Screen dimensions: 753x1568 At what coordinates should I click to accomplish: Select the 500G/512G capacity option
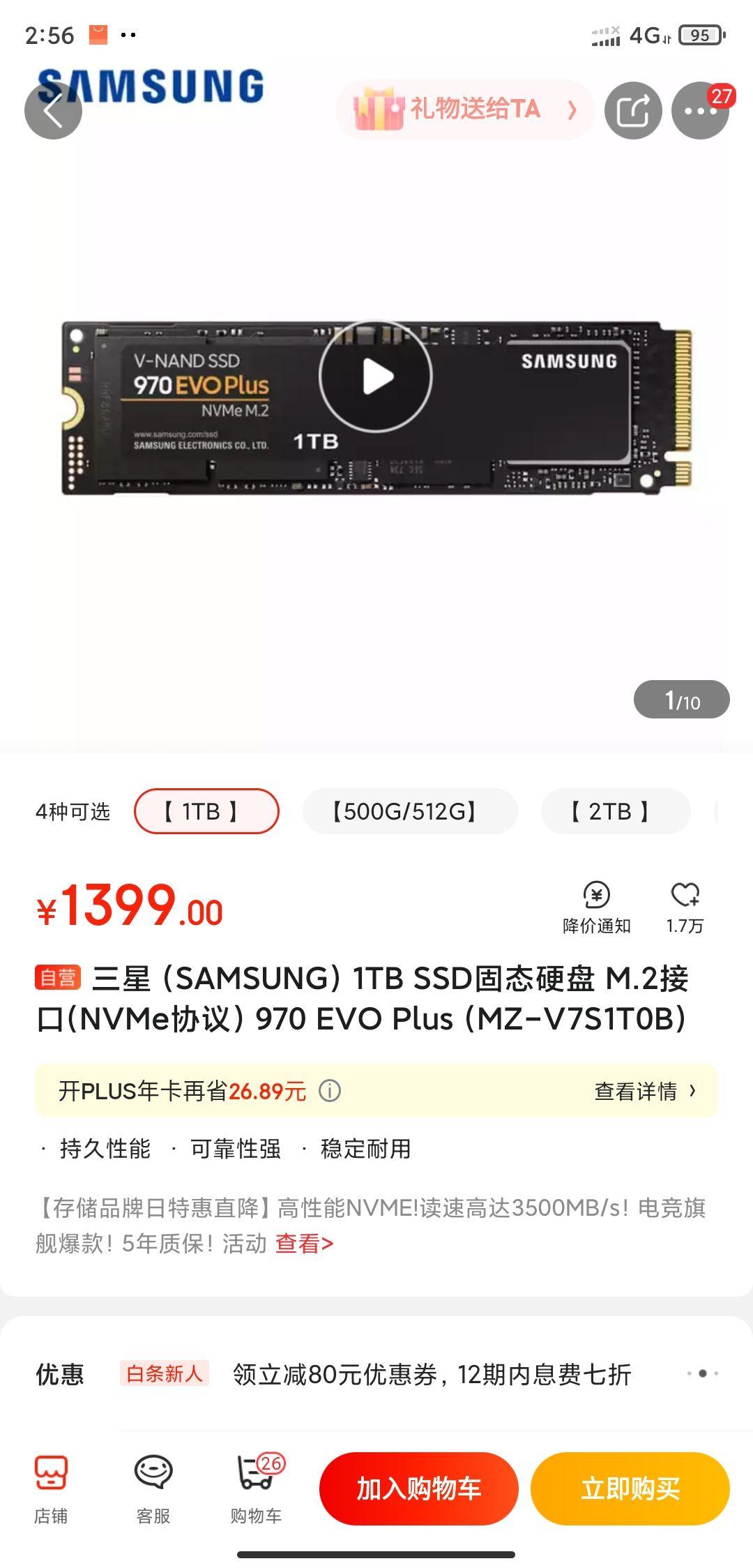pos(409,811)
